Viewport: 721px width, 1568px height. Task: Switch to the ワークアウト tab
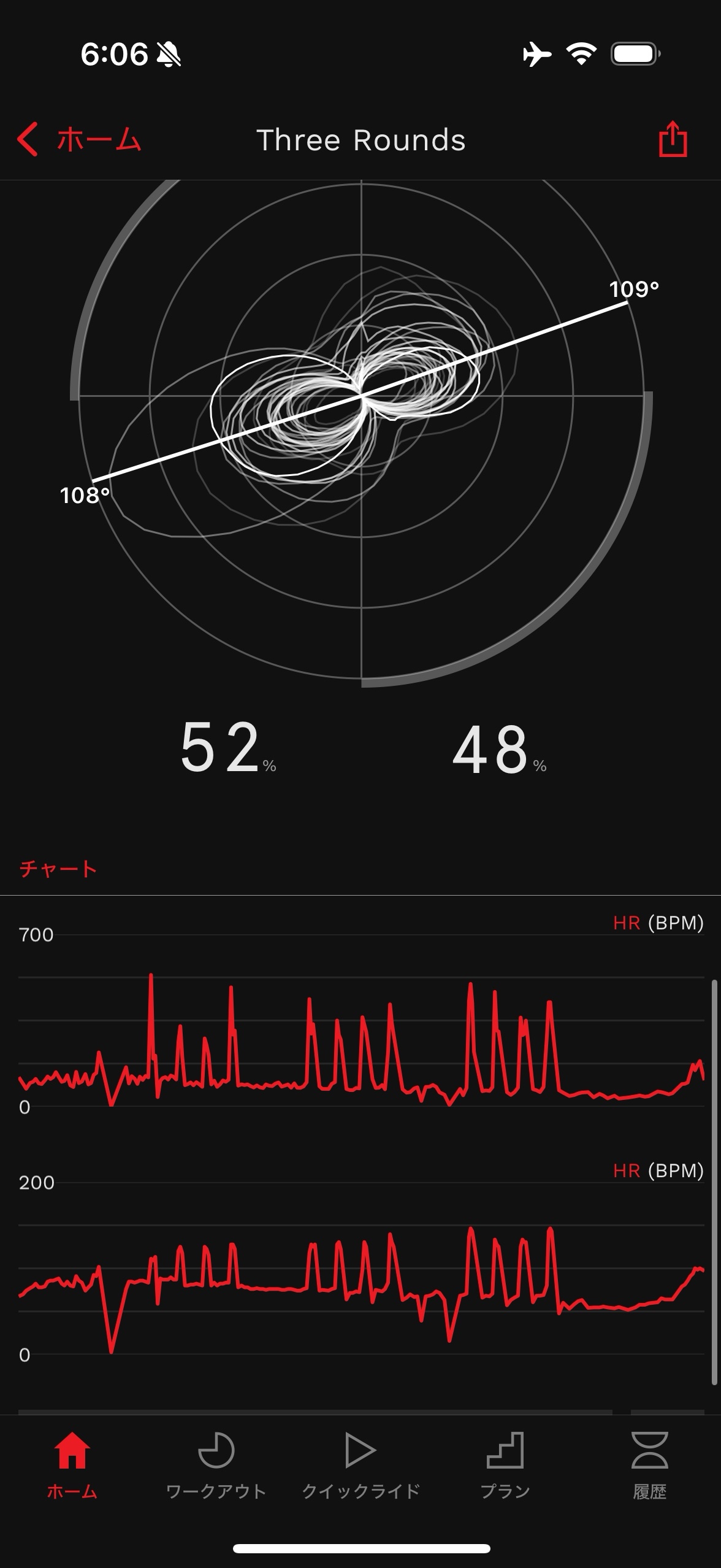tap(216, 1465)
